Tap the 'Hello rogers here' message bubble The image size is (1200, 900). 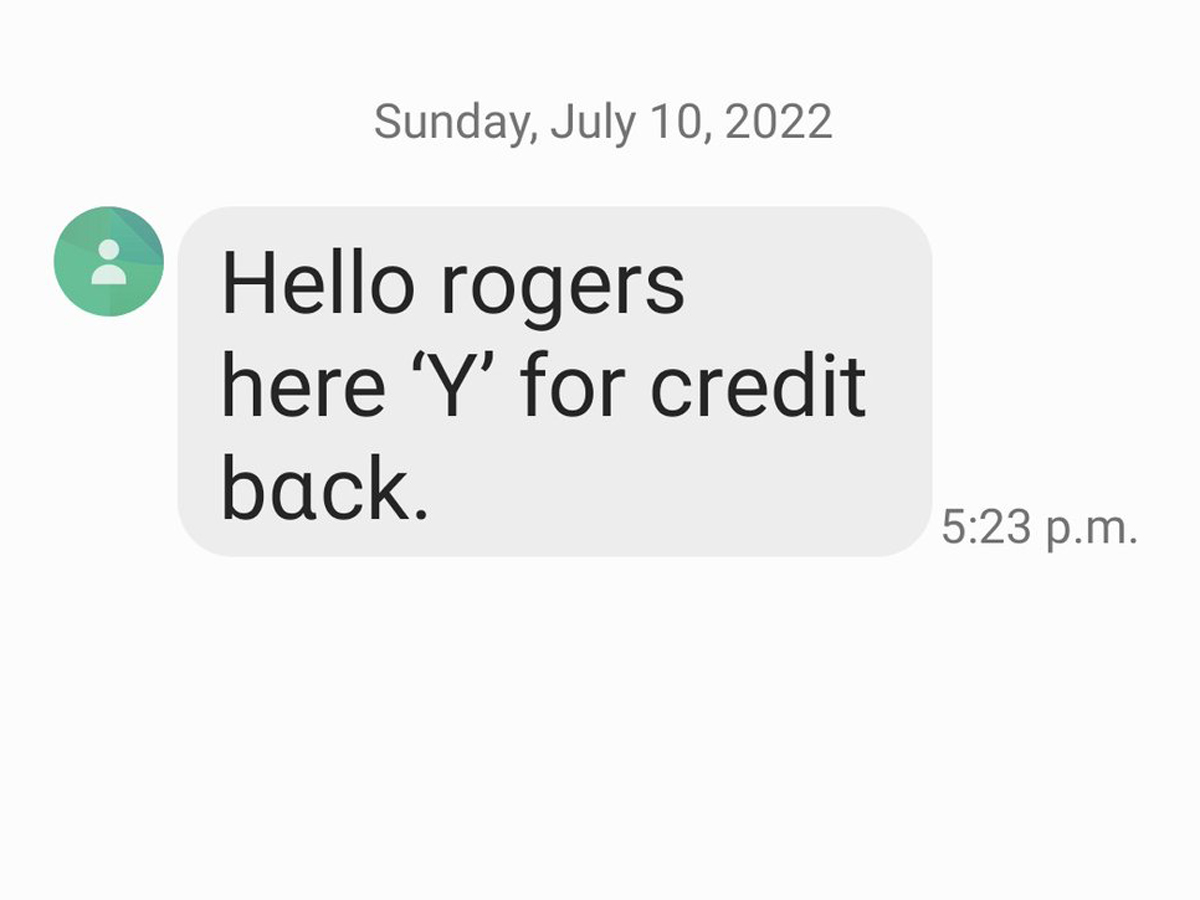553,382
